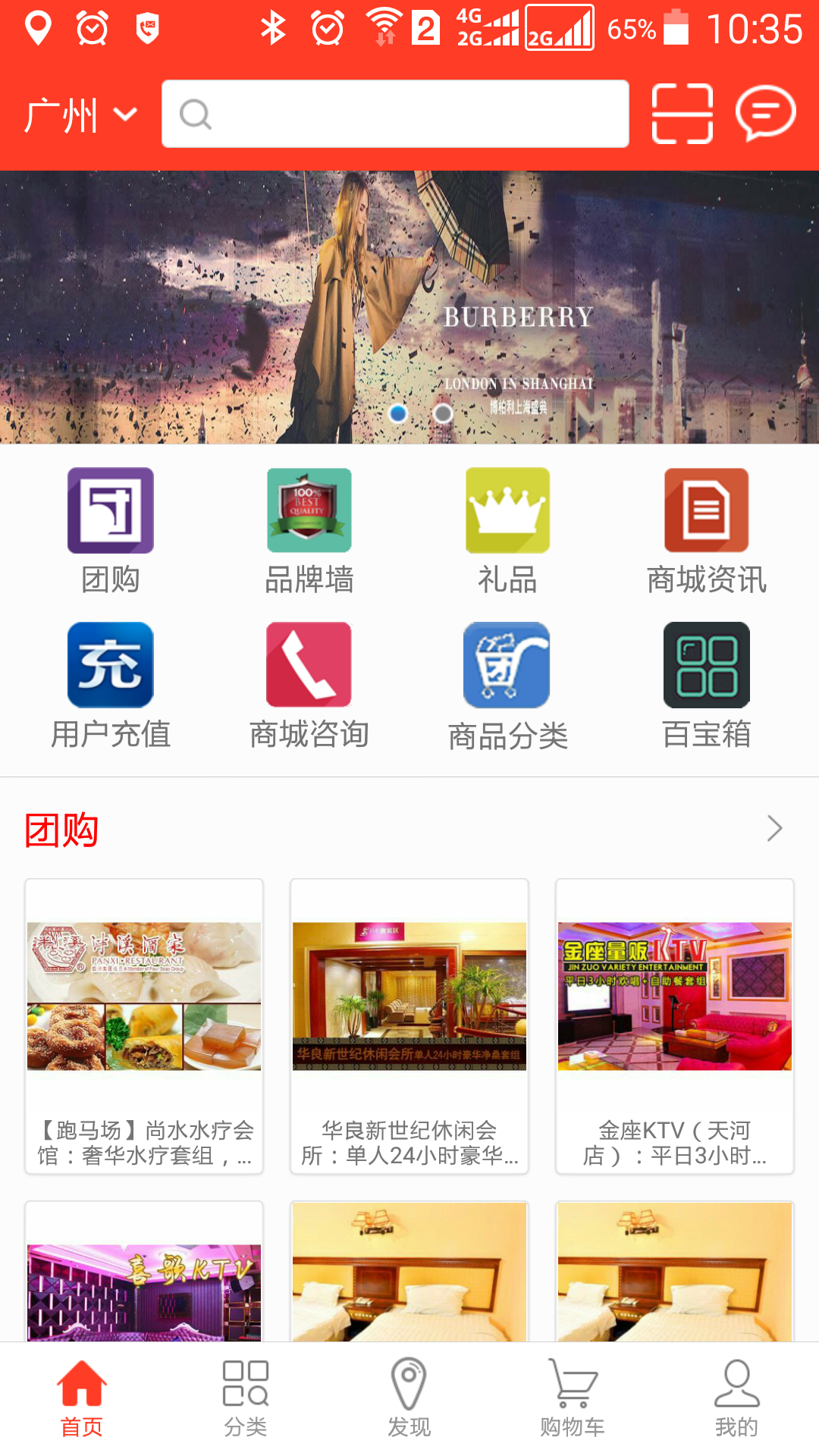Open the 尚水水疗会馆 spa deal card
This screenshot has width=819, height=1456.
[x=144, y=1026]
